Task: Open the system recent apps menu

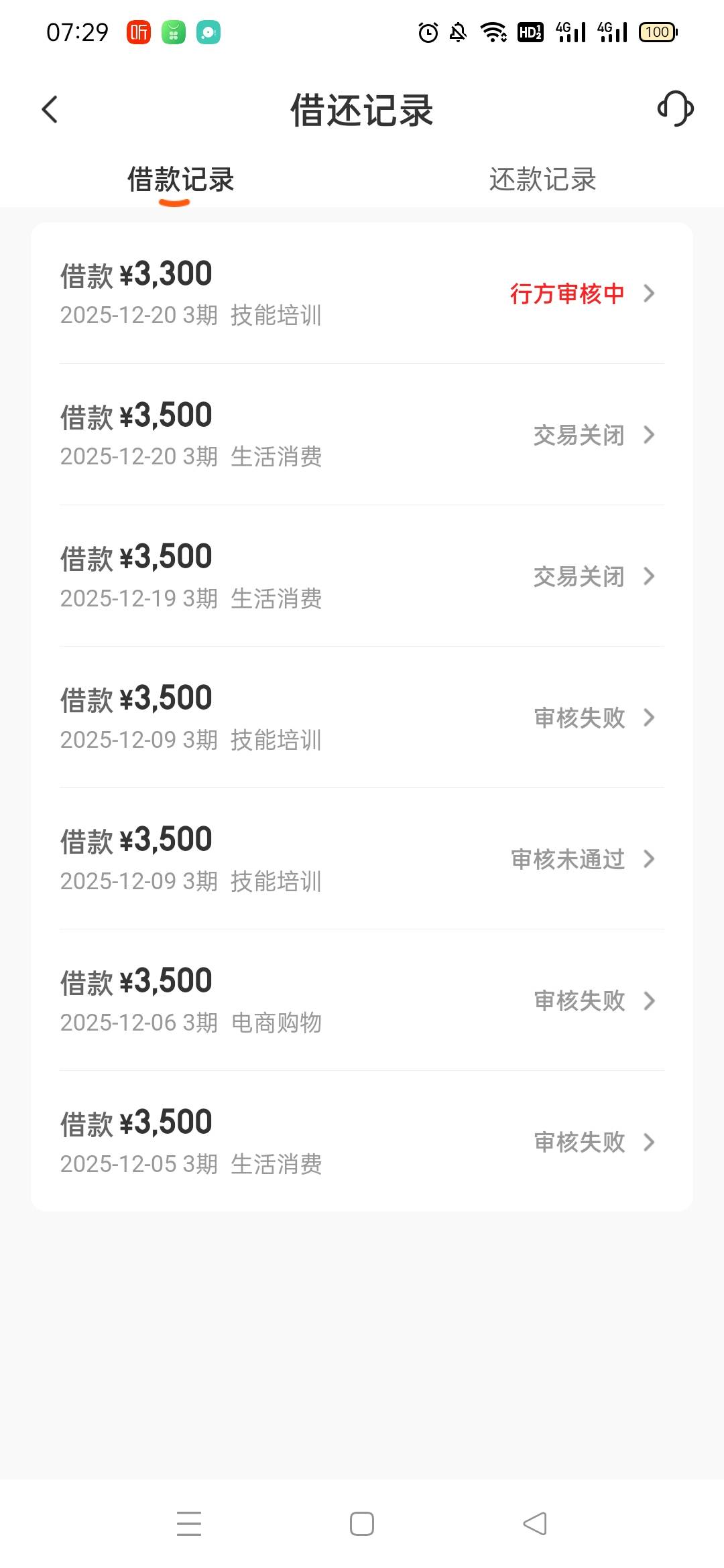Action: [189, 1524]
